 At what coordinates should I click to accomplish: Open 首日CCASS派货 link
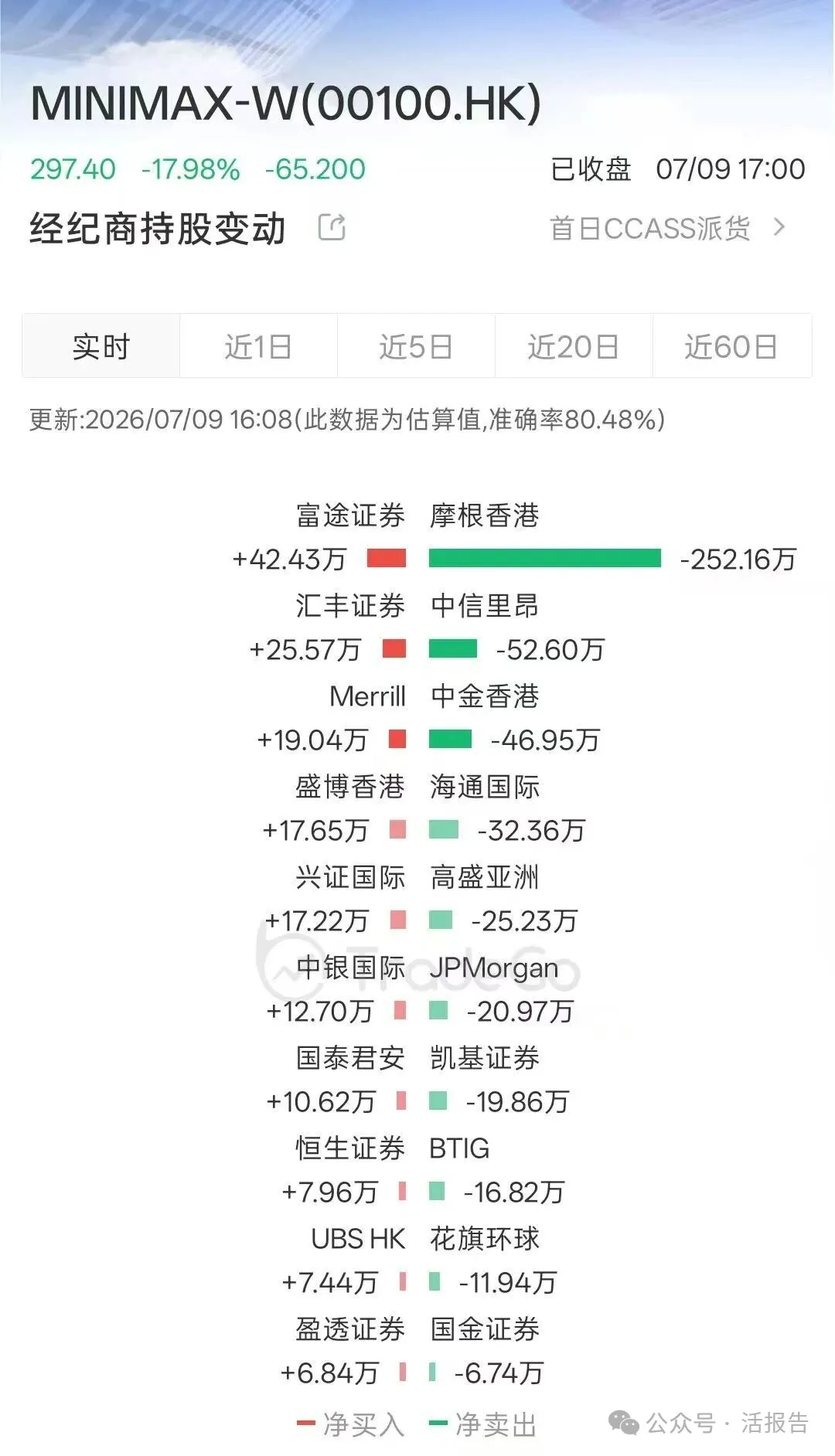point(667,228)
